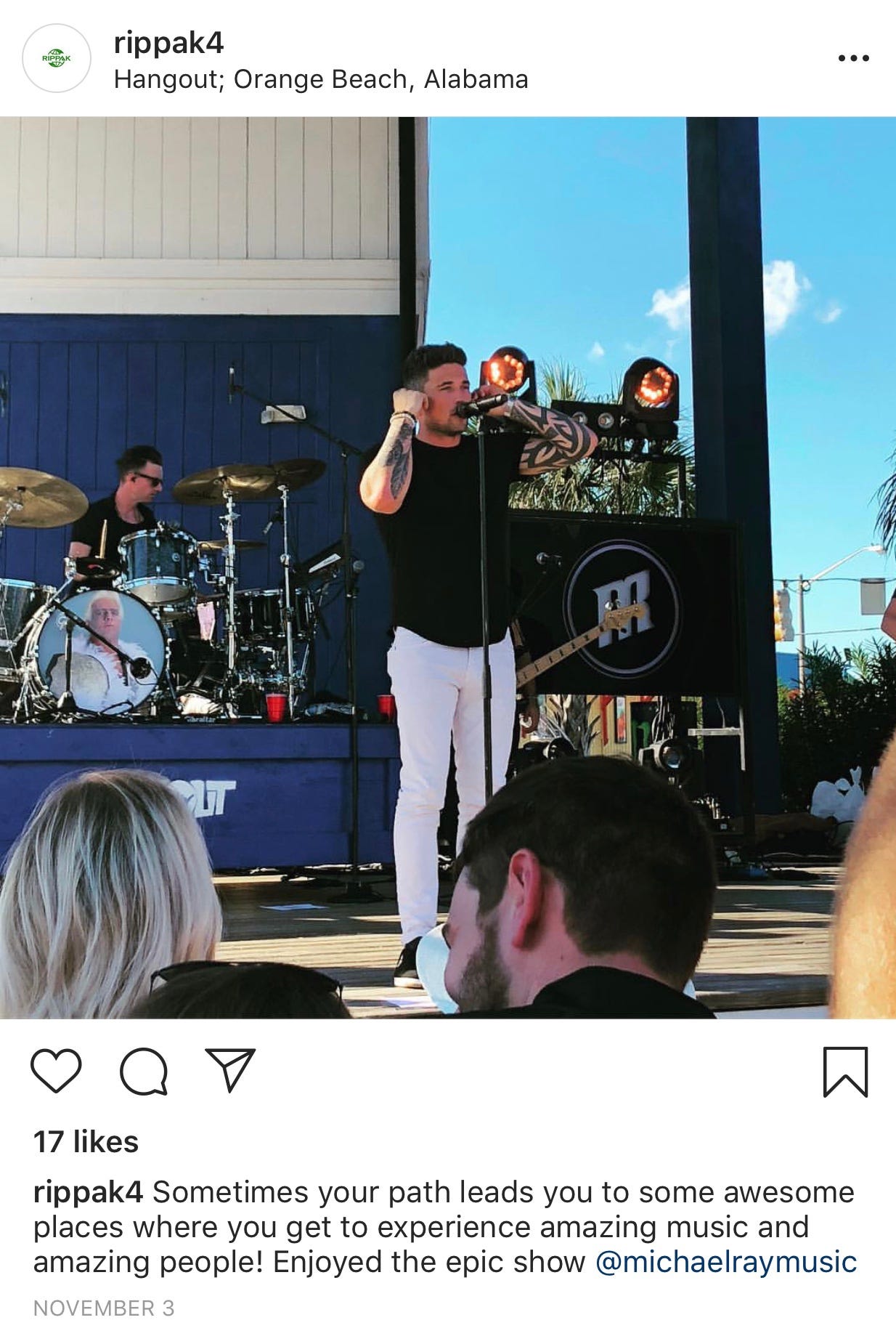Open rippak4's profile picture
This screenshot has height=1344, width=896.
click(57, 58)
